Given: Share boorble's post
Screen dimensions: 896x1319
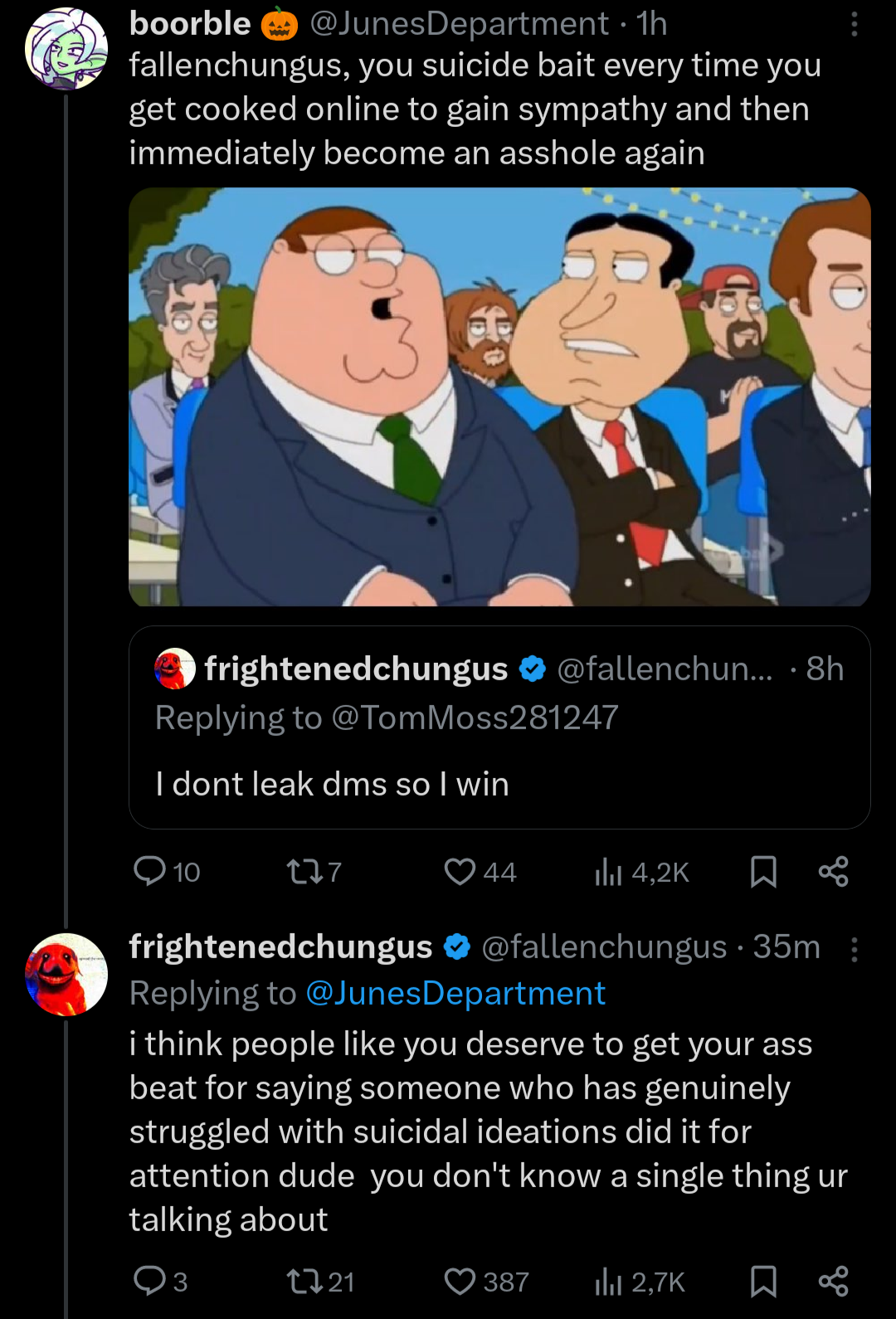Looking at the screenshot, I should [x=833, y=871].
